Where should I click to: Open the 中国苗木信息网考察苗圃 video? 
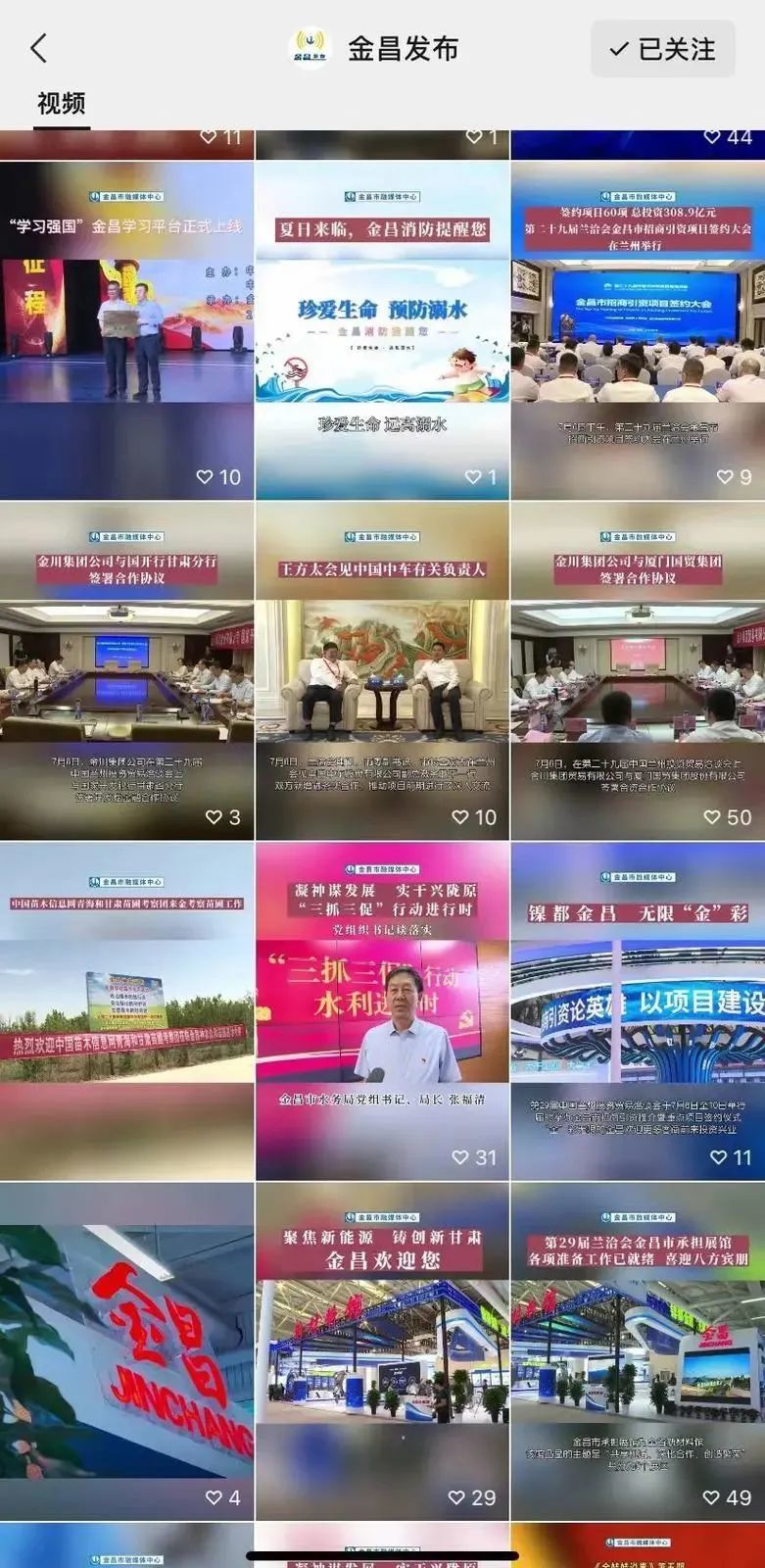click(126, 1011)
